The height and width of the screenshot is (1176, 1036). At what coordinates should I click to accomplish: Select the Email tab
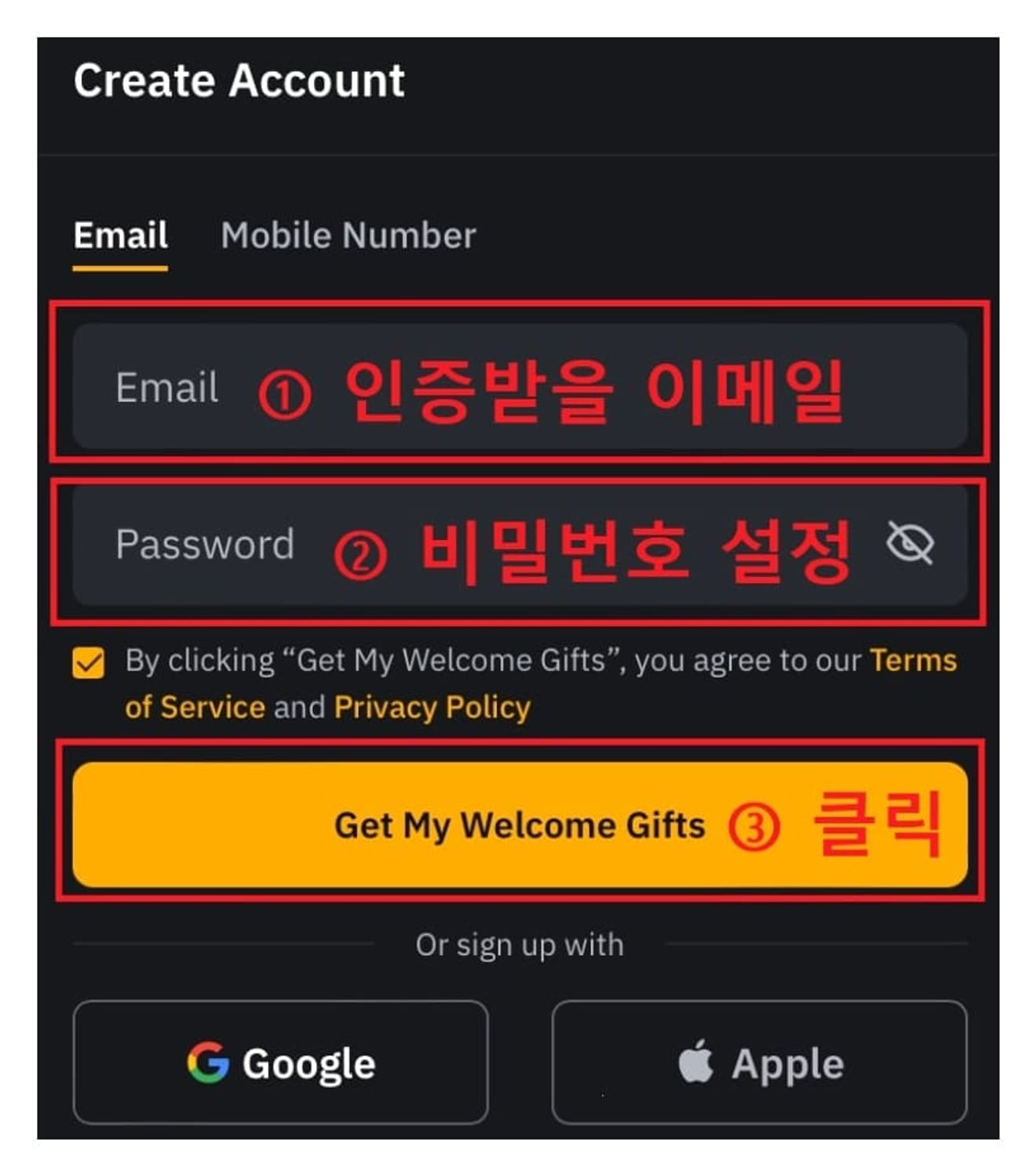pos(120,236)
